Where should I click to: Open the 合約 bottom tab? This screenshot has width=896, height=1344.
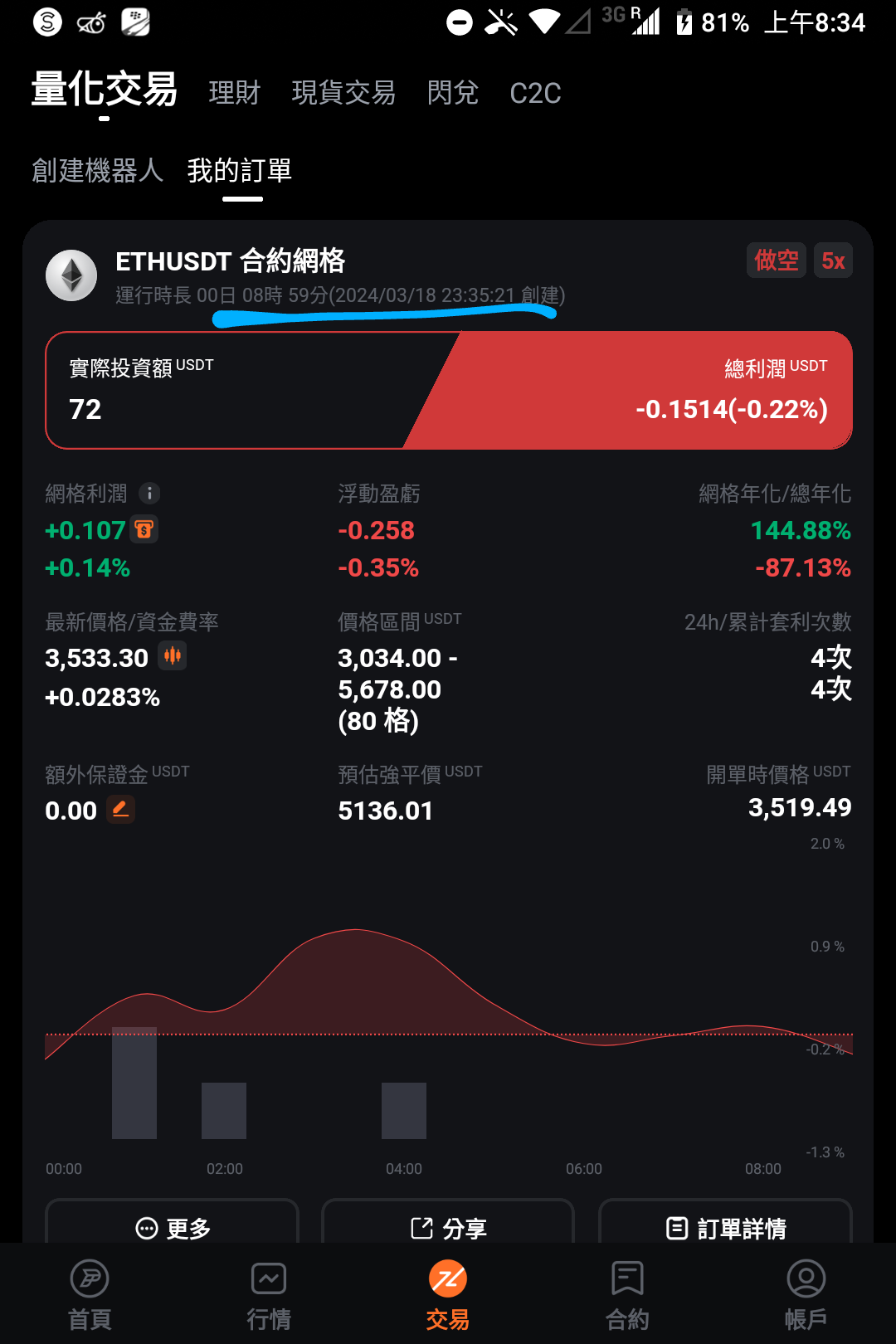627,1294
